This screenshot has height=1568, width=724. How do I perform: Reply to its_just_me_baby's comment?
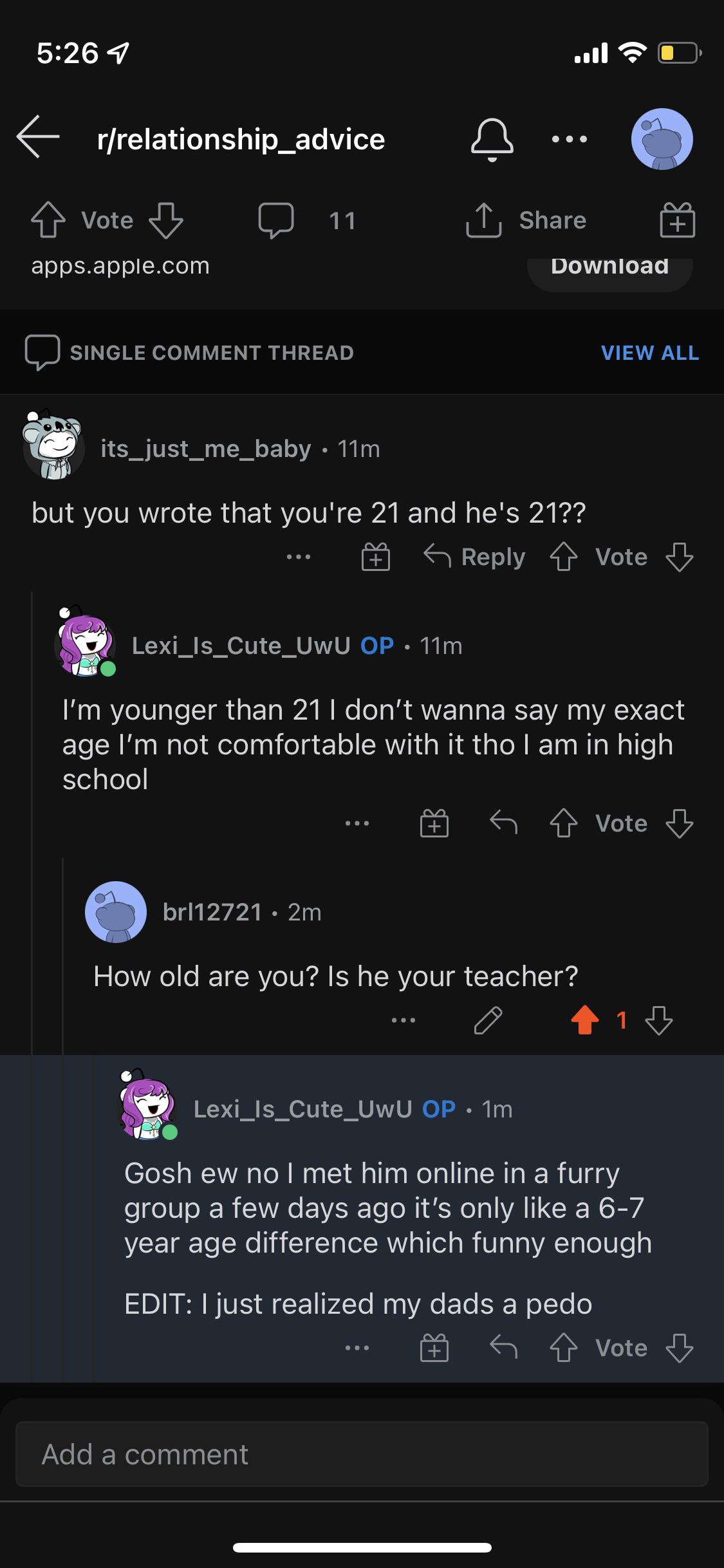(x=475, y=557)
